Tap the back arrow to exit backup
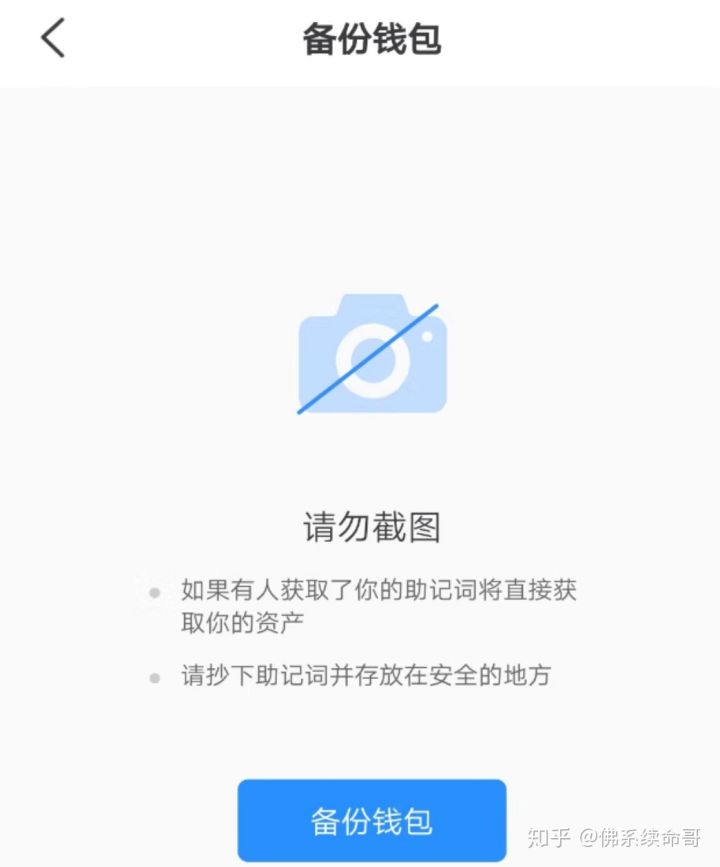Screen dimensions: 720x867 [x=50, y=38]
